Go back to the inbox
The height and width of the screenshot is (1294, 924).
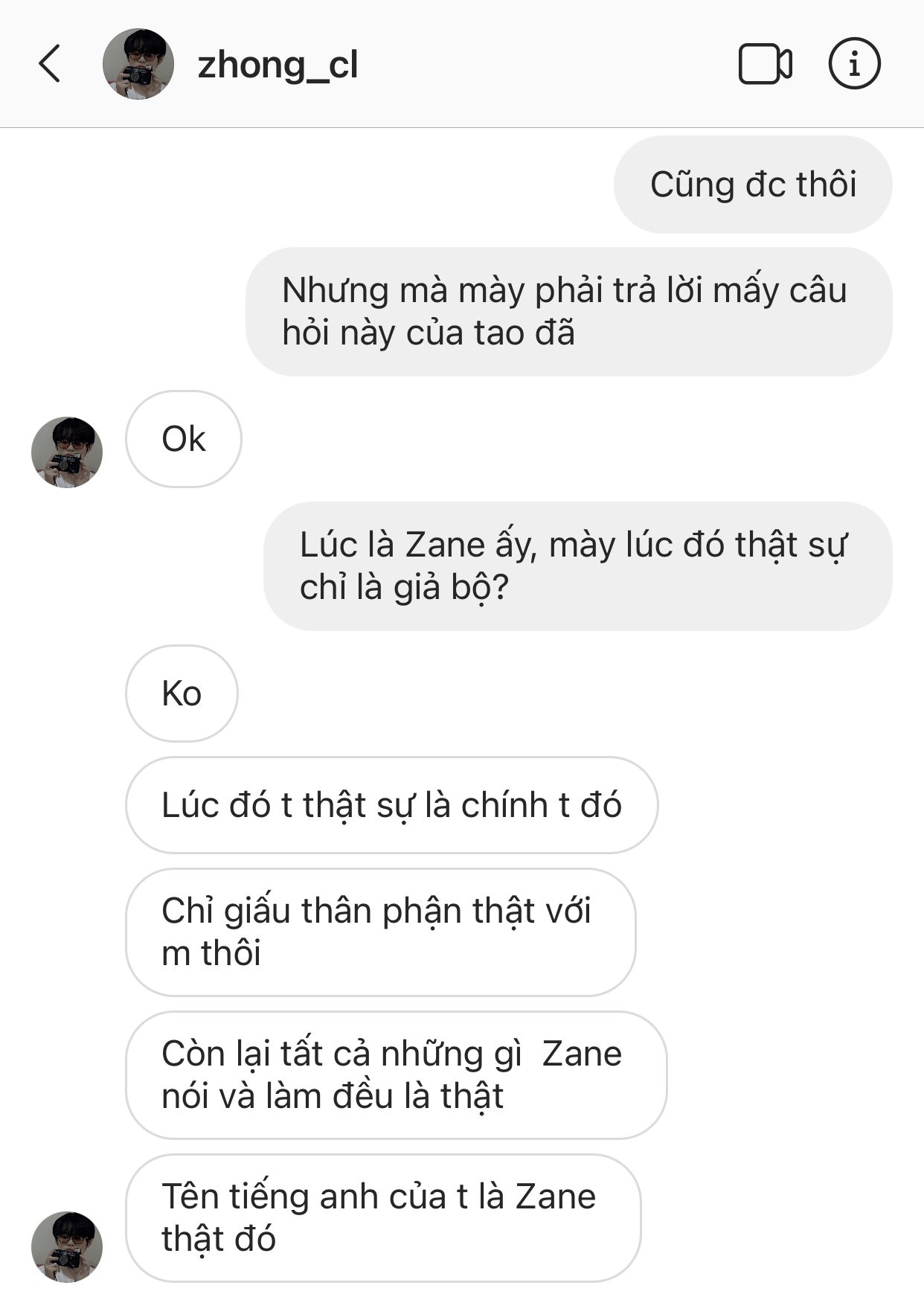tap(49, 64)
